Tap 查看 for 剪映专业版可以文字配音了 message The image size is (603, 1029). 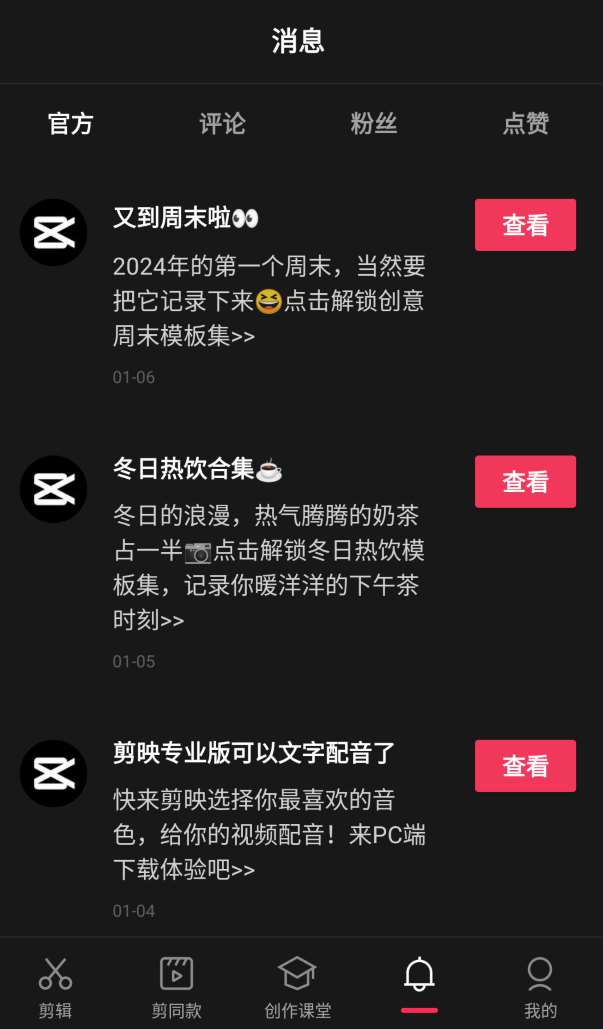pyautogui.click(x=525, y=766)
